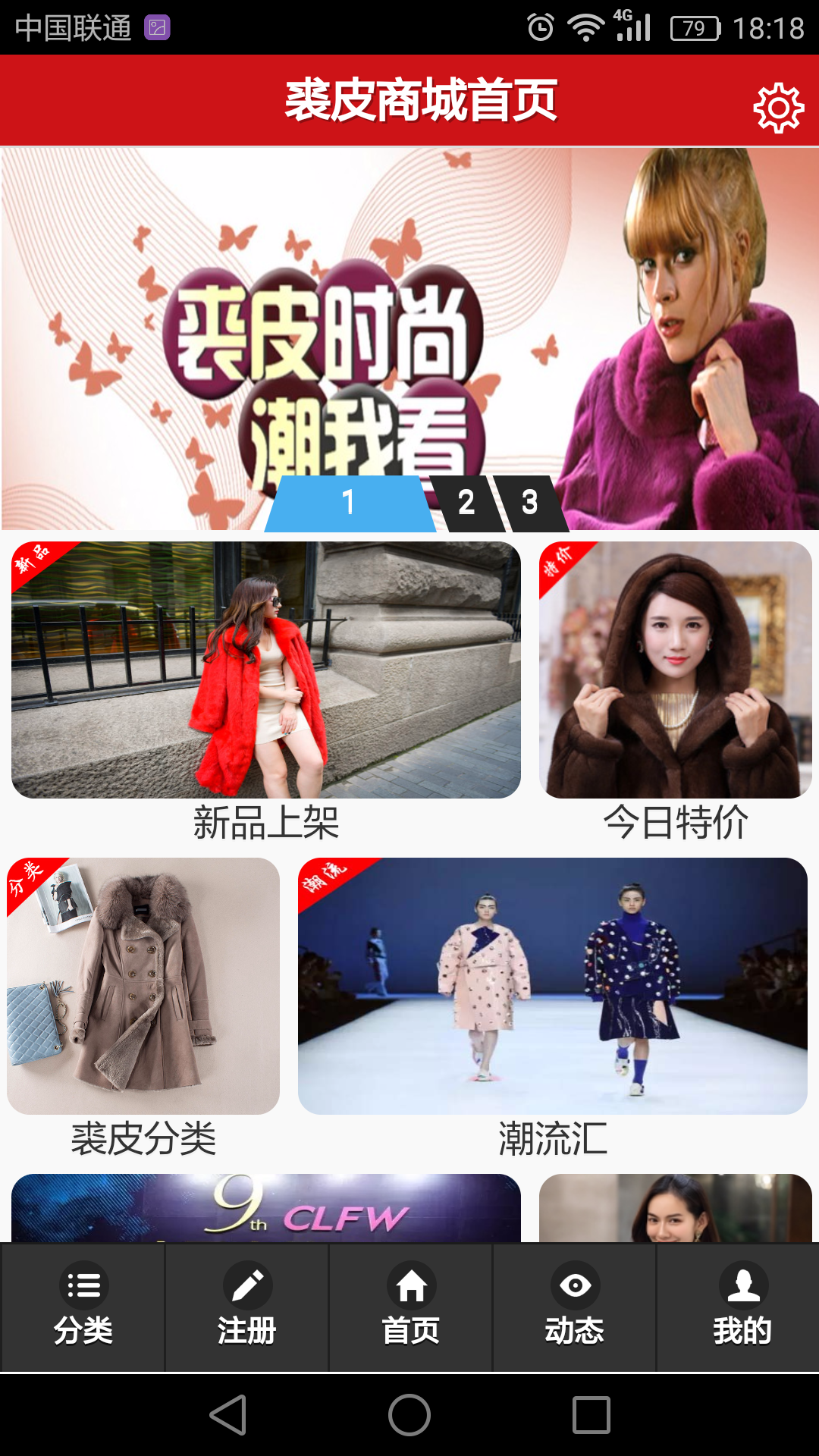Jump to banner slide 2

click(466, 502)
